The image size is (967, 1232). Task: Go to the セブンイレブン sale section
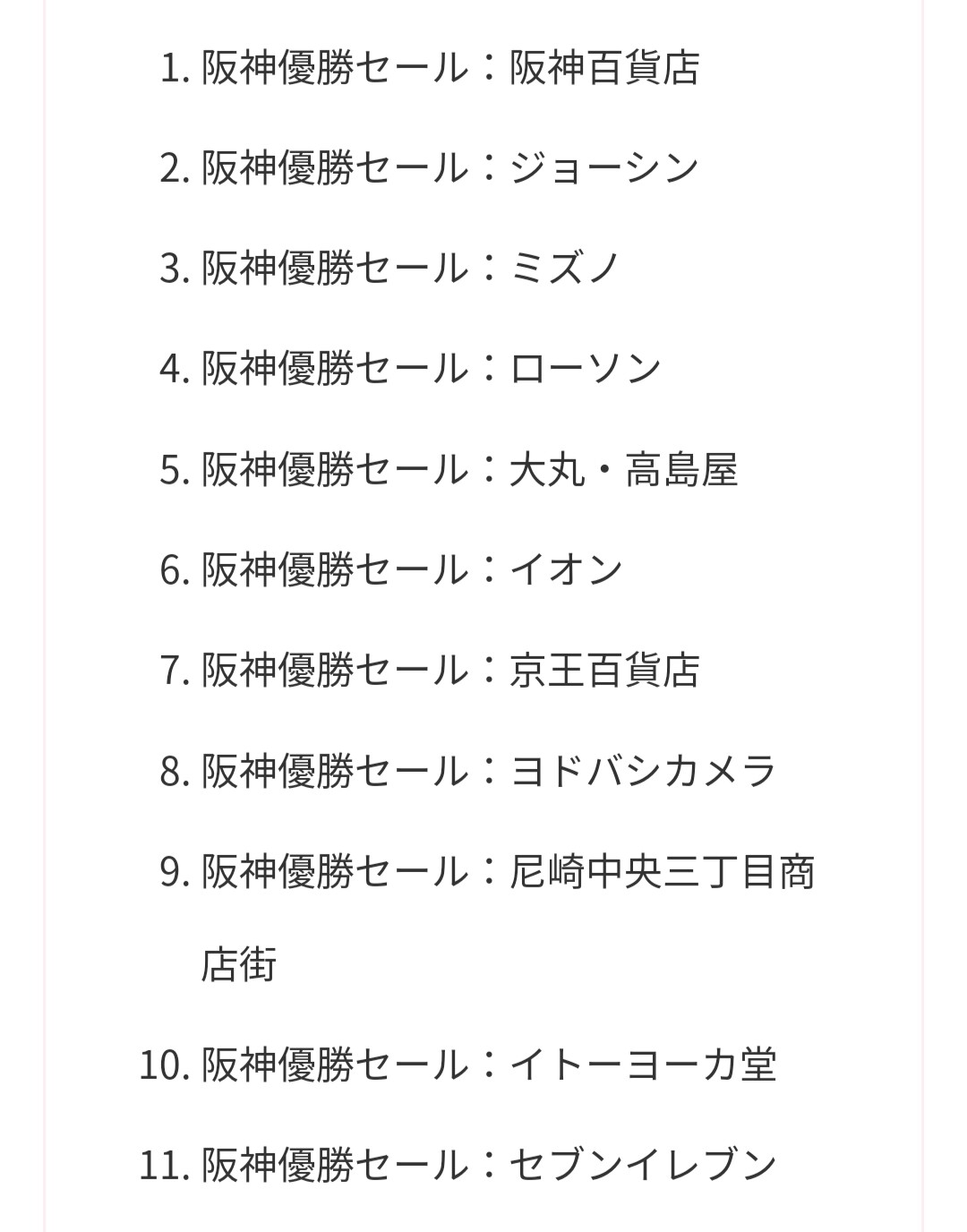tap(489, 1166)
